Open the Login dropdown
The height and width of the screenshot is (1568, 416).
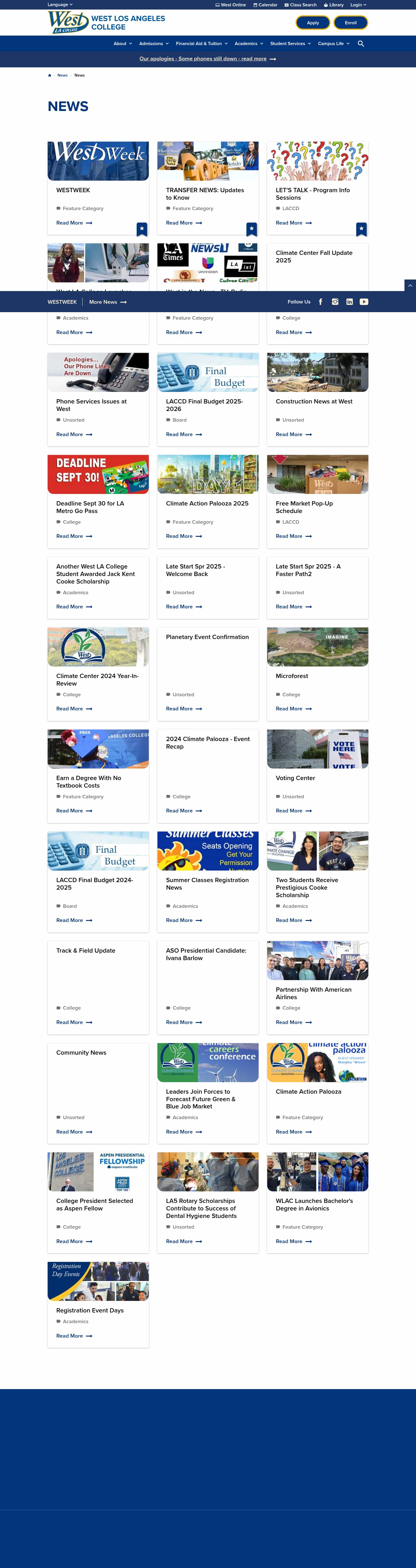click(x=358, y=5)
